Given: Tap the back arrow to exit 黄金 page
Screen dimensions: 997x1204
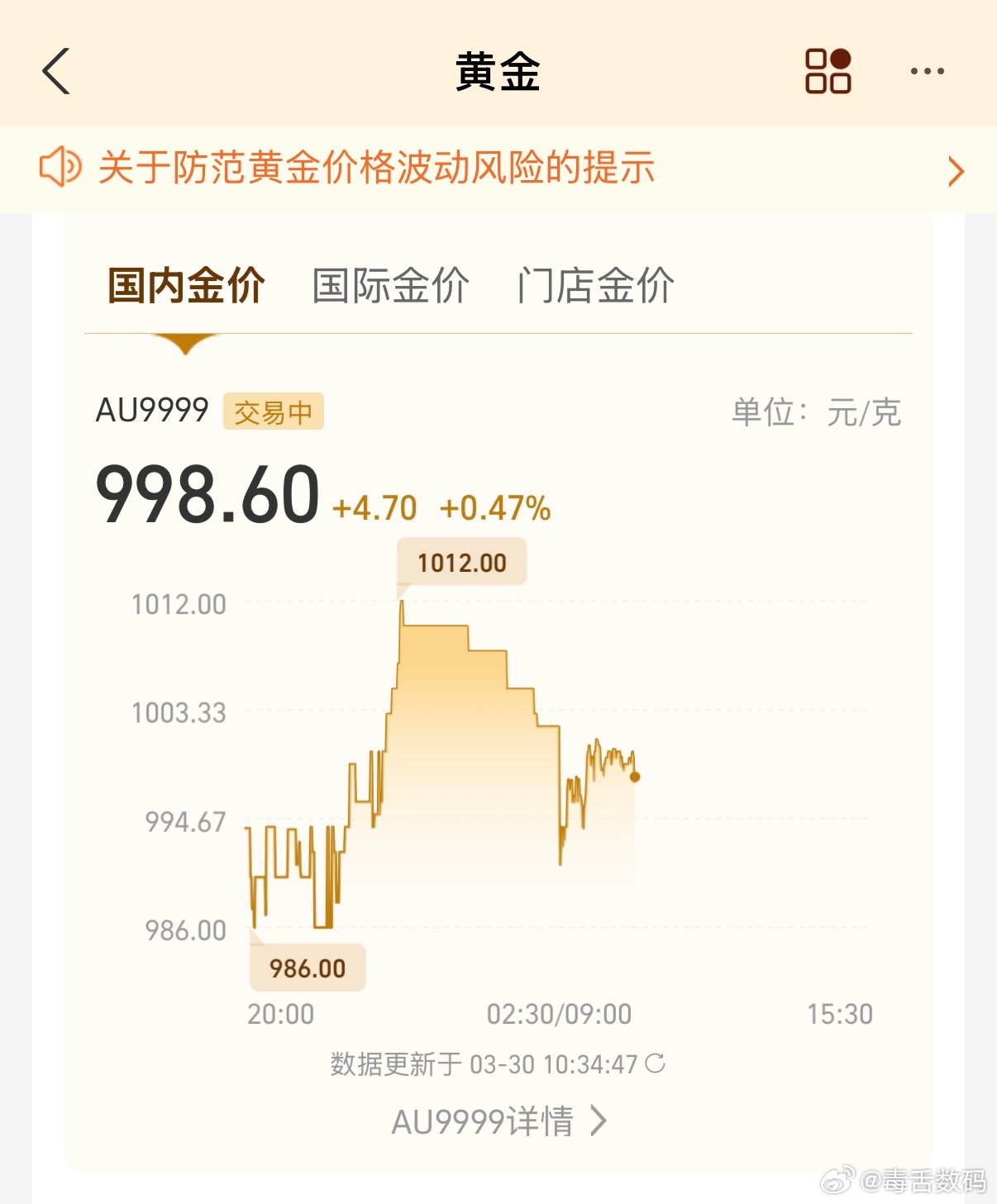Looking at the screenshot, I should pyautogui.click(x=55, y=71).
